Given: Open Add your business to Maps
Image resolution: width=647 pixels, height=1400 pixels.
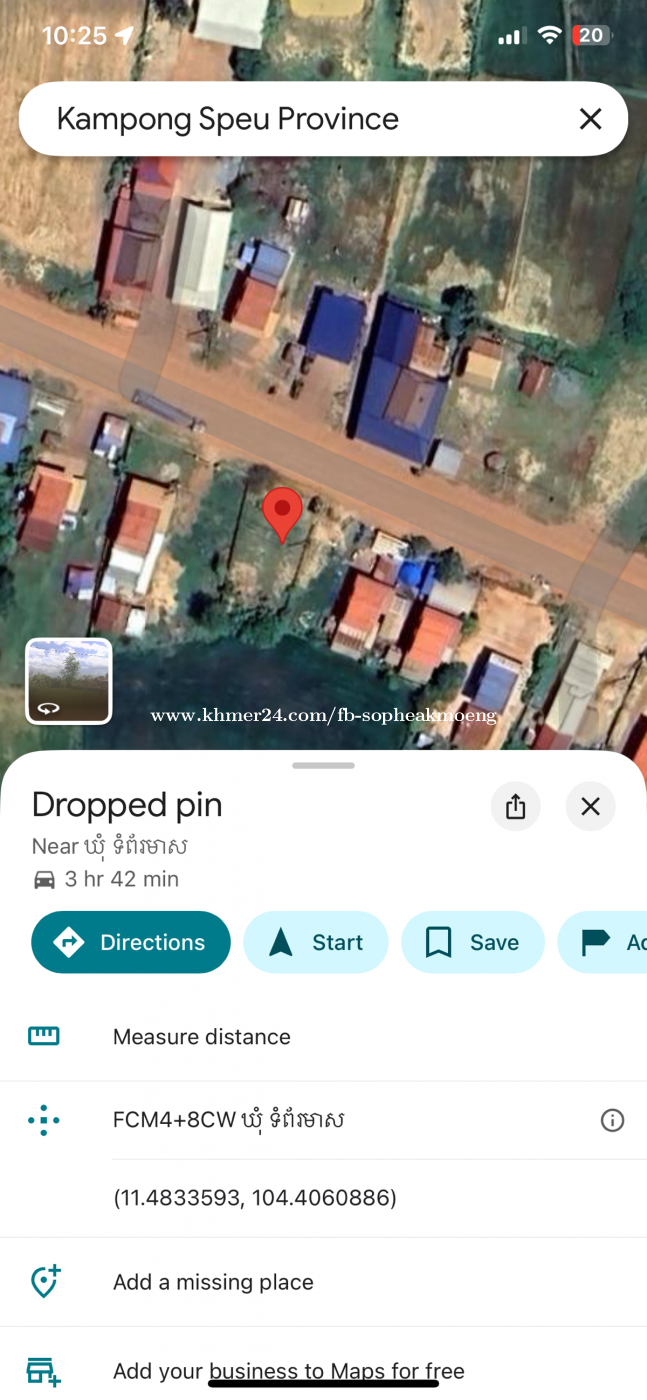Looking at the screenshot, I should (288, 1371).
